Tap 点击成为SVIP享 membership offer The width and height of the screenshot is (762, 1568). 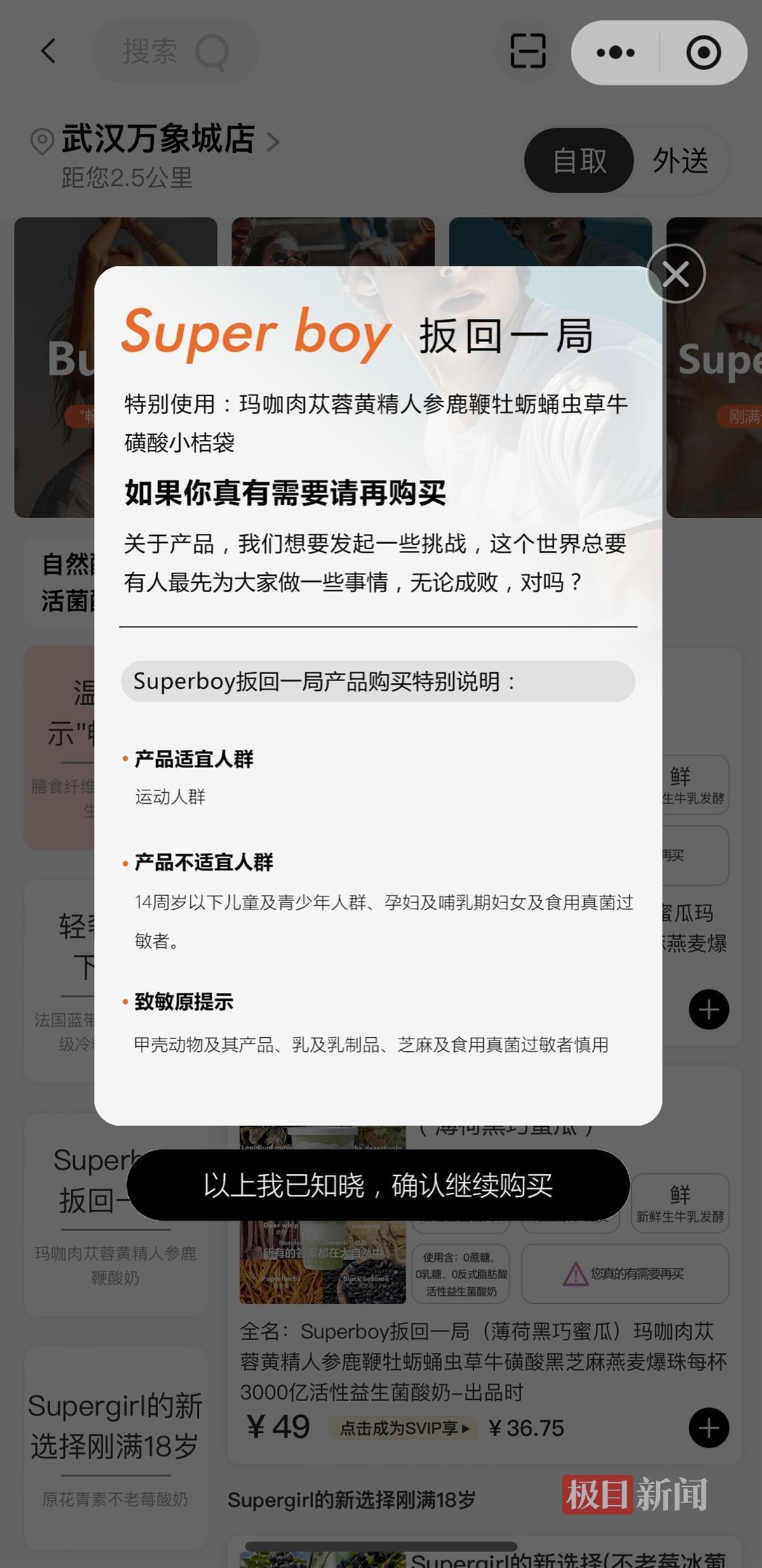[x=404, y=1428]
